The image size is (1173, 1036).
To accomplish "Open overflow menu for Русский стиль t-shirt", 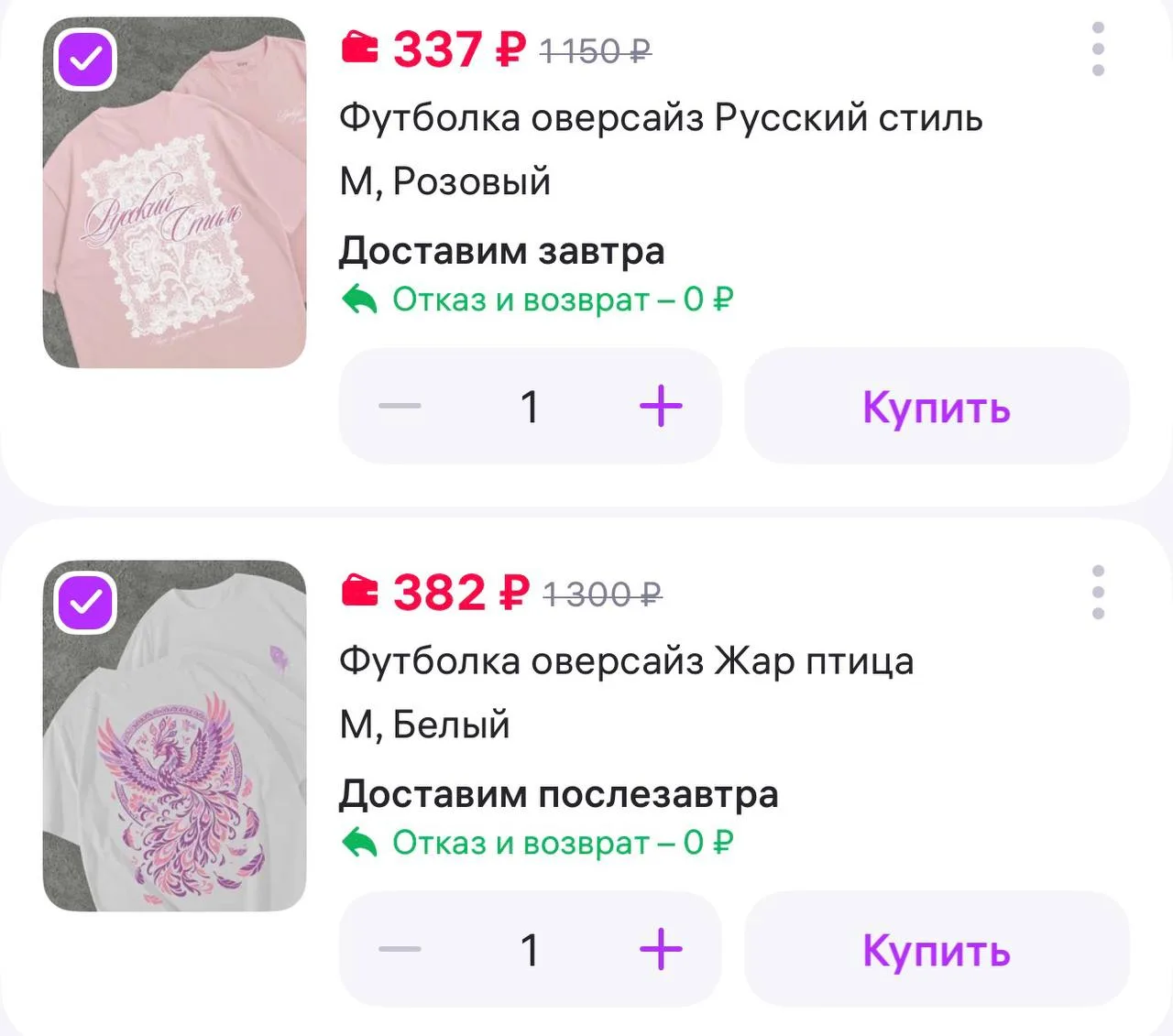I will (1098, 49).
